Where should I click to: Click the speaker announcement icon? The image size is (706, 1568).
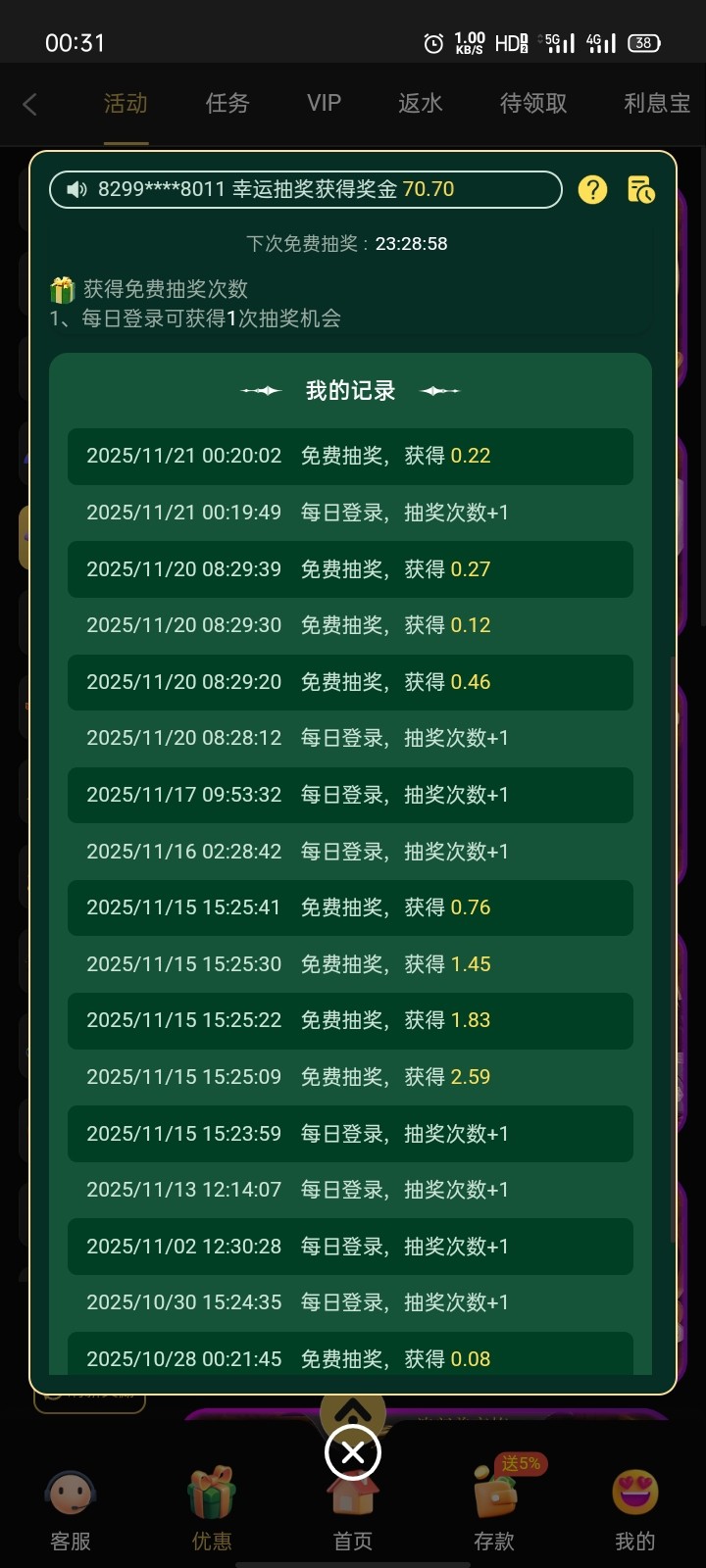pos(76,189)
